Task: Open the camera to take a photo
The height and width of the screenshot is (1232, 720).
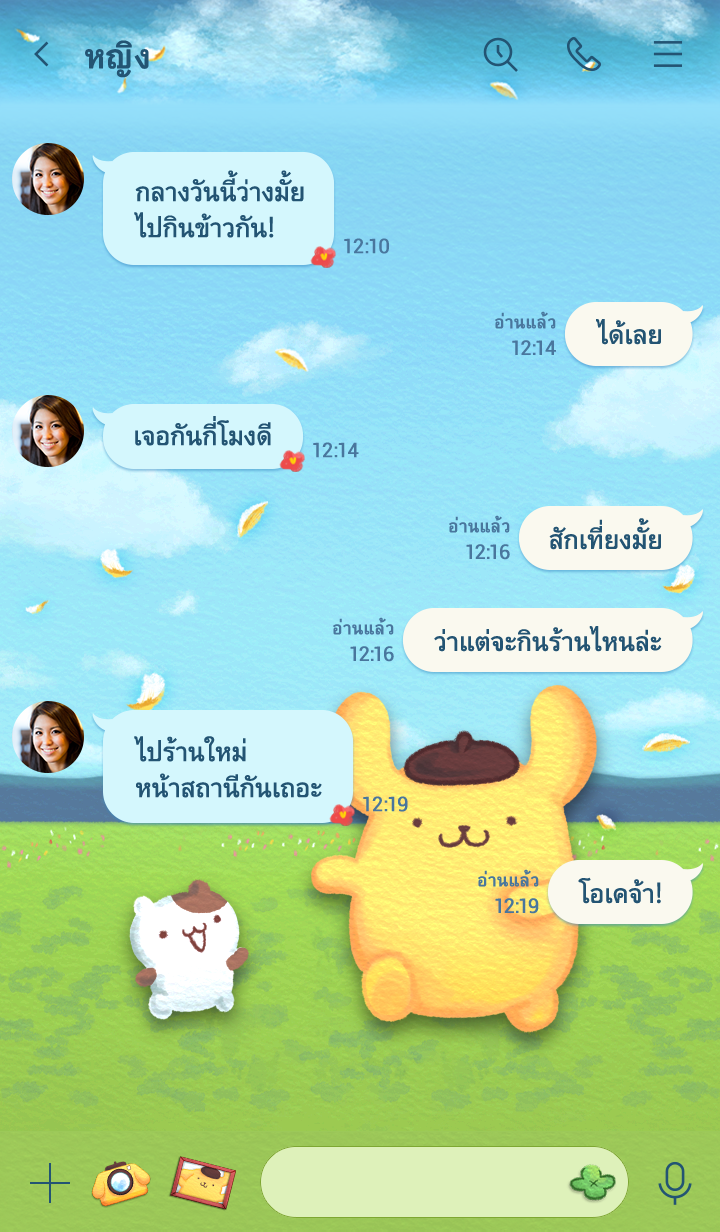Action: pos(120,1182)
